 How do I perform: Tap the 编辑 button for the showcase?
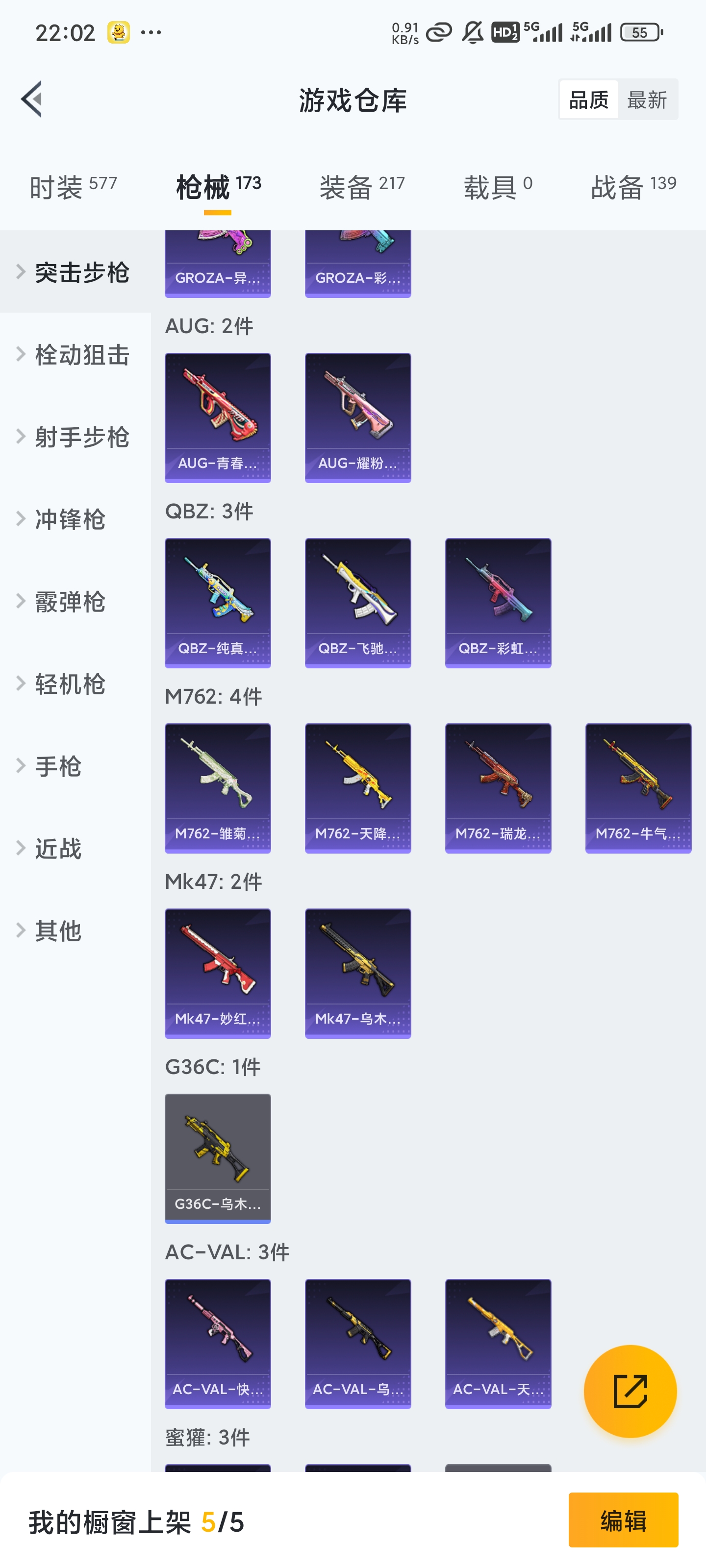[x=623, y=1520]
